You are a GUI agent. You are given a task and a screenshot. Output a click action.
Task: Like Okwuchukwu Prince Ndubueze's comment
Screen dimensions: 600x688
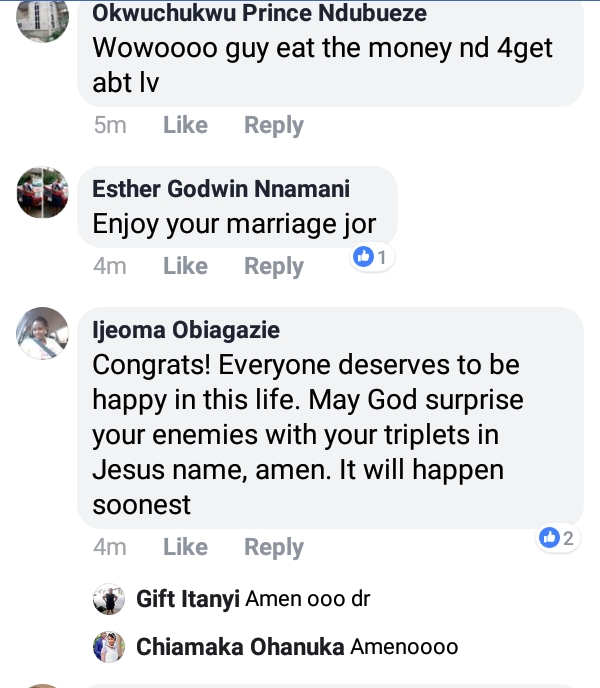(185, 125)
